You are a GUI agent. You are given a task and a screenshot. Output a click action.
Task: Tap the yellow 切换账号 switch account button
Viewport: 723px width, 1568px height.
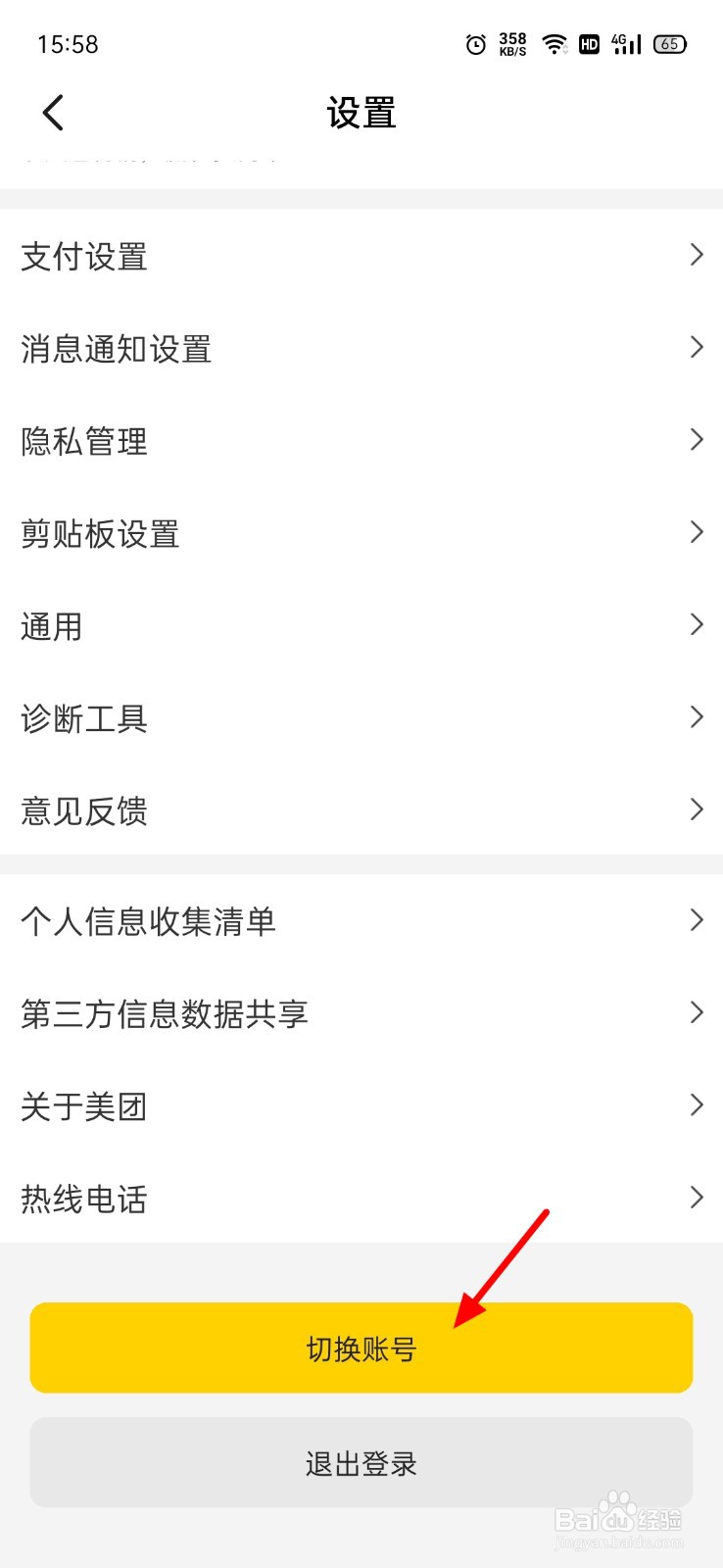[x=361, y=1347]
